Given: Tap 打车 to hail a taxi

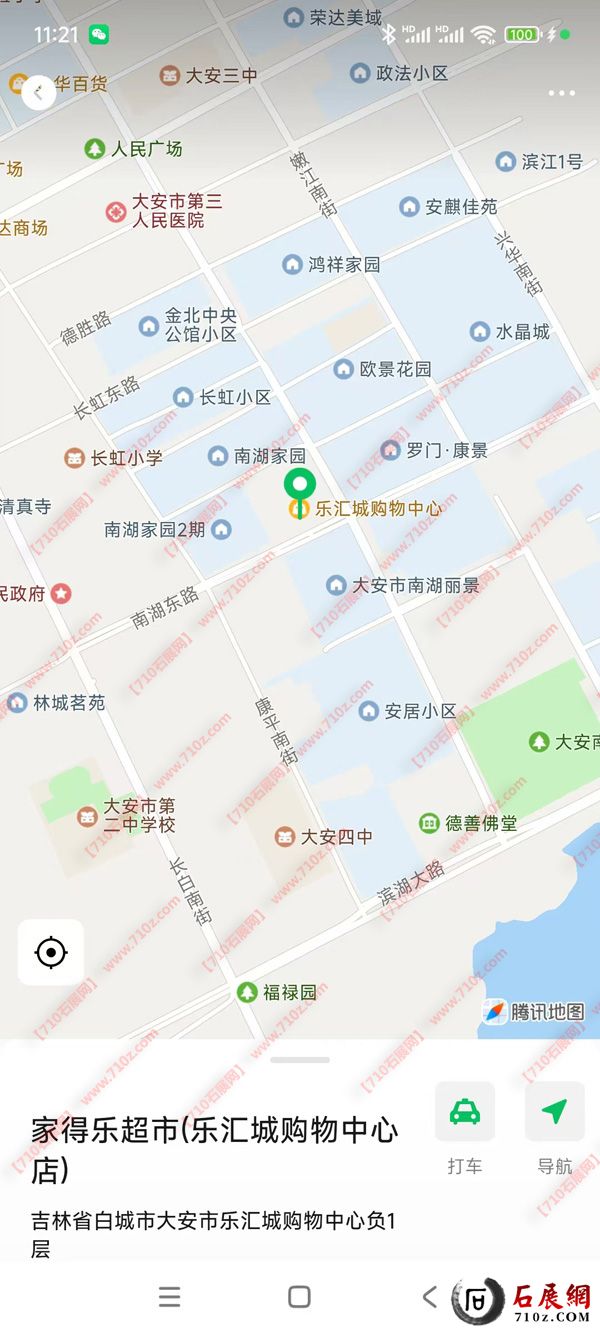Looking at the screenshot, I should [464, 1112].
